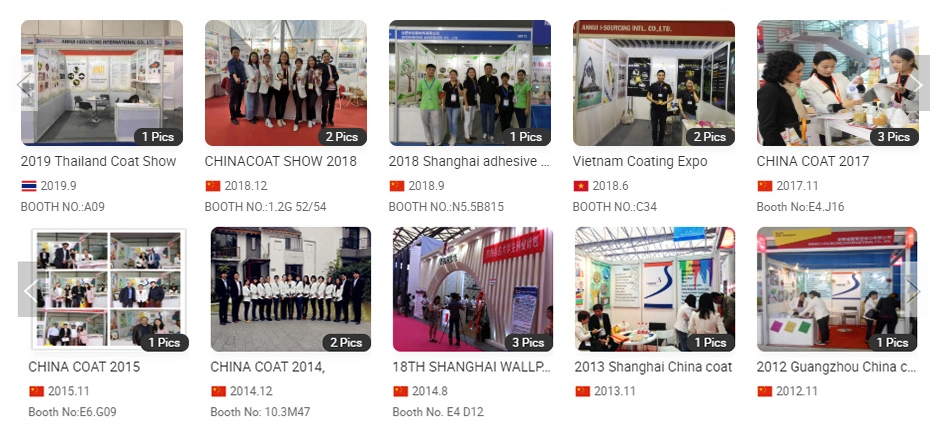Tap next arrow beside CHINA COAT 2017

click(x=914, y=84)
